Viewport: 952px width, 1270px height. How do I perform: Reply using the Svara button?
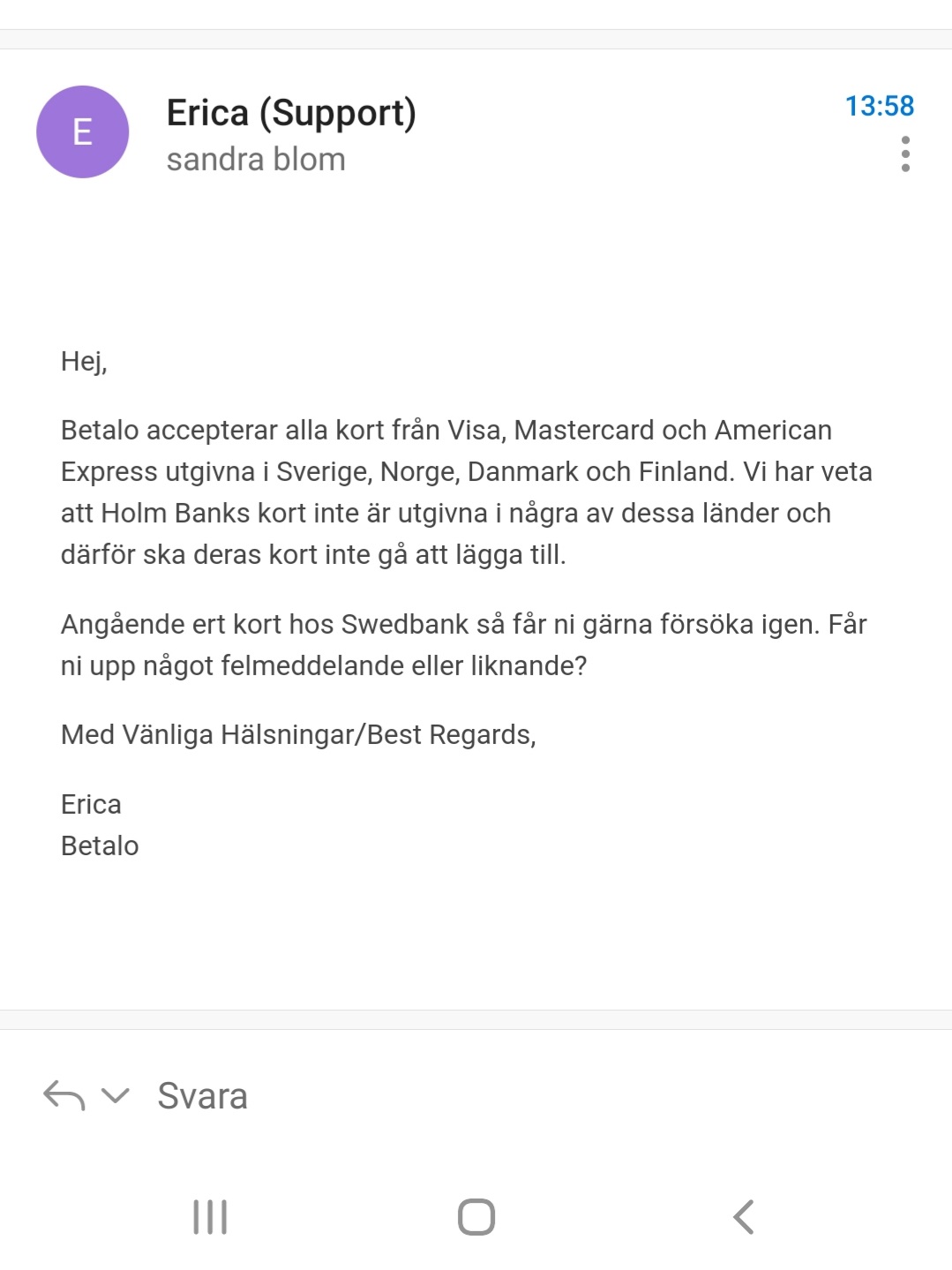point(202,1096)
